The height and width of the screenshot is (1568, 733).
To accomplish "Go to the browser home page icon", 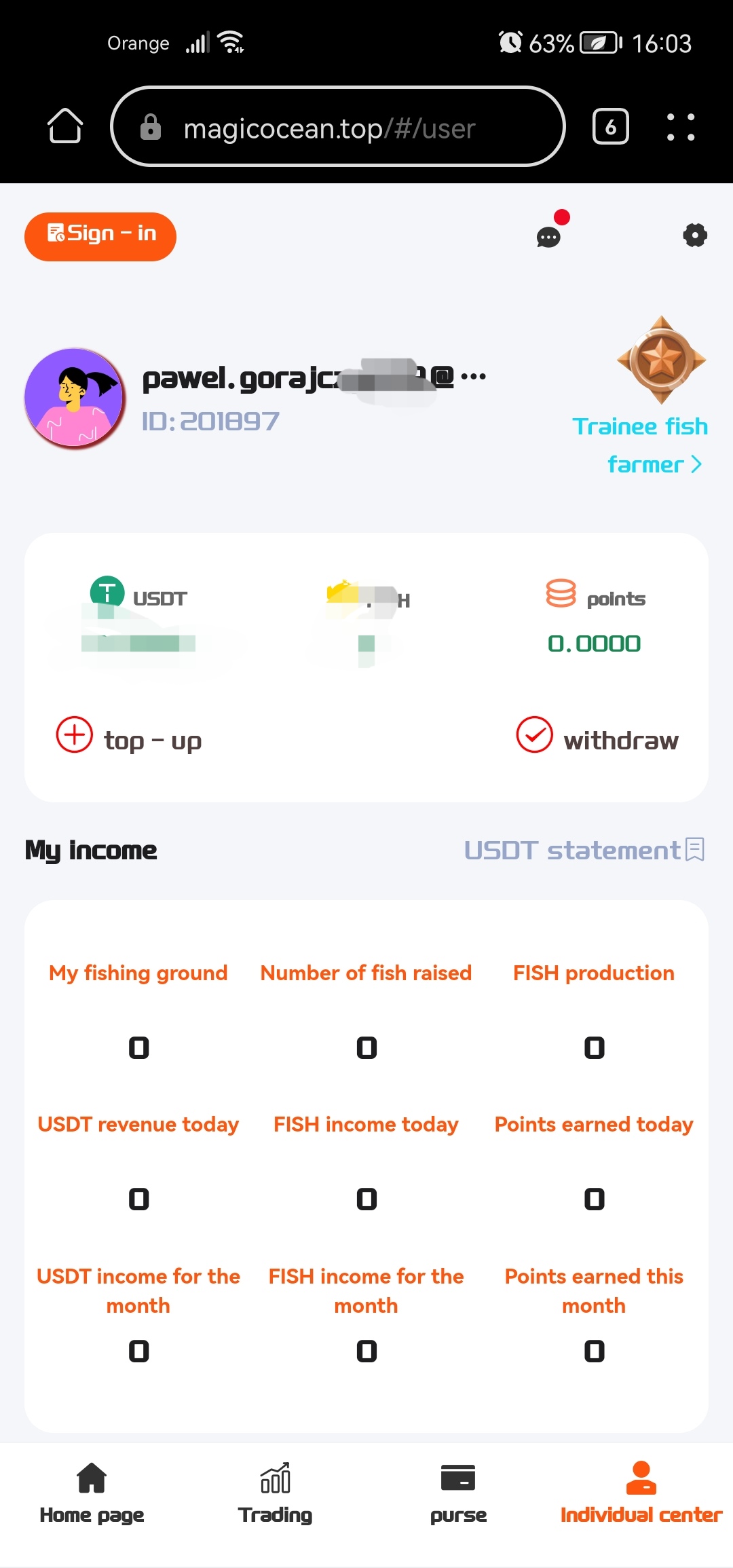I will pyautogui.click(x=65, y=126).
